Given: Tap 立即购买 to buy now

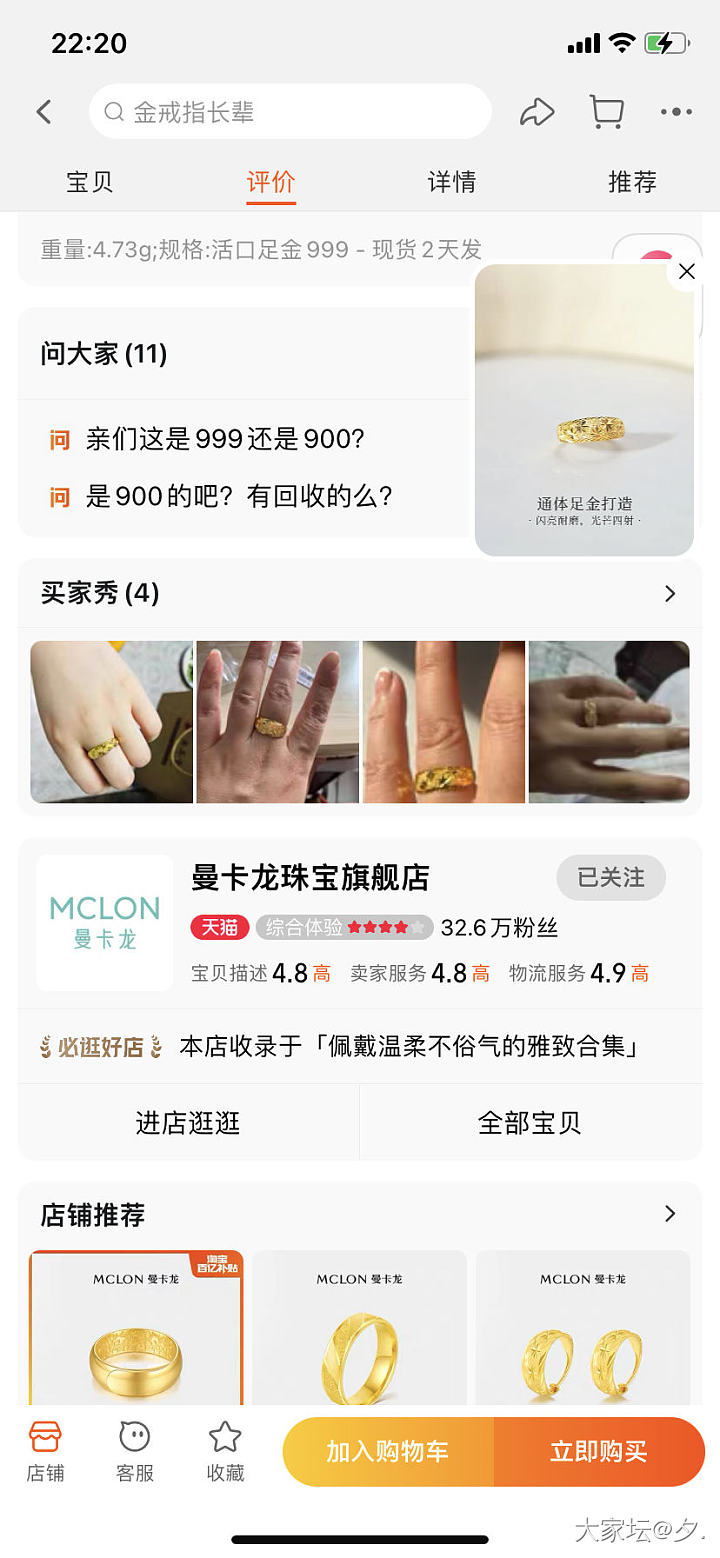Looking at the screenshot, I should pos(599,1452).
